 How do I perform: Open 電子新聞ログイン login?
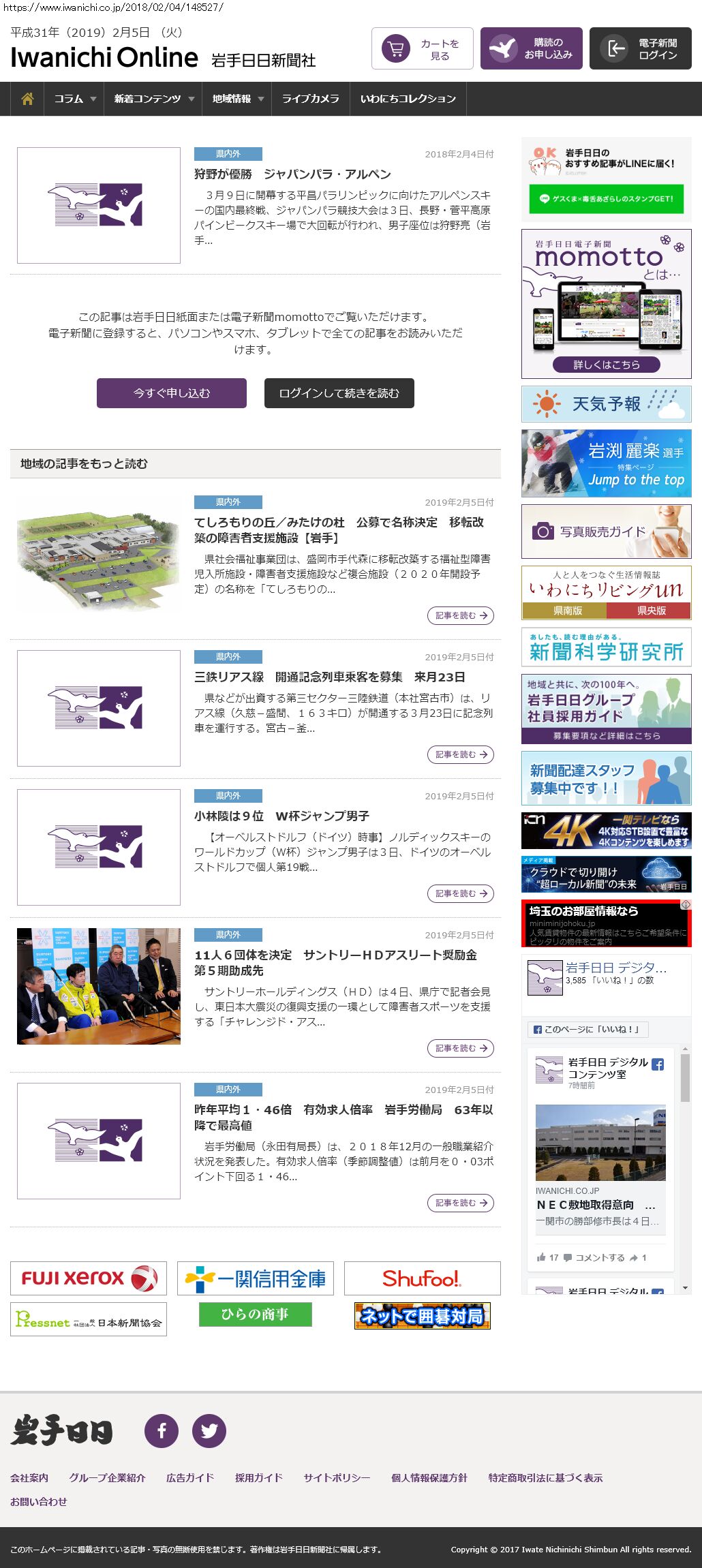[x=640, y=48]
